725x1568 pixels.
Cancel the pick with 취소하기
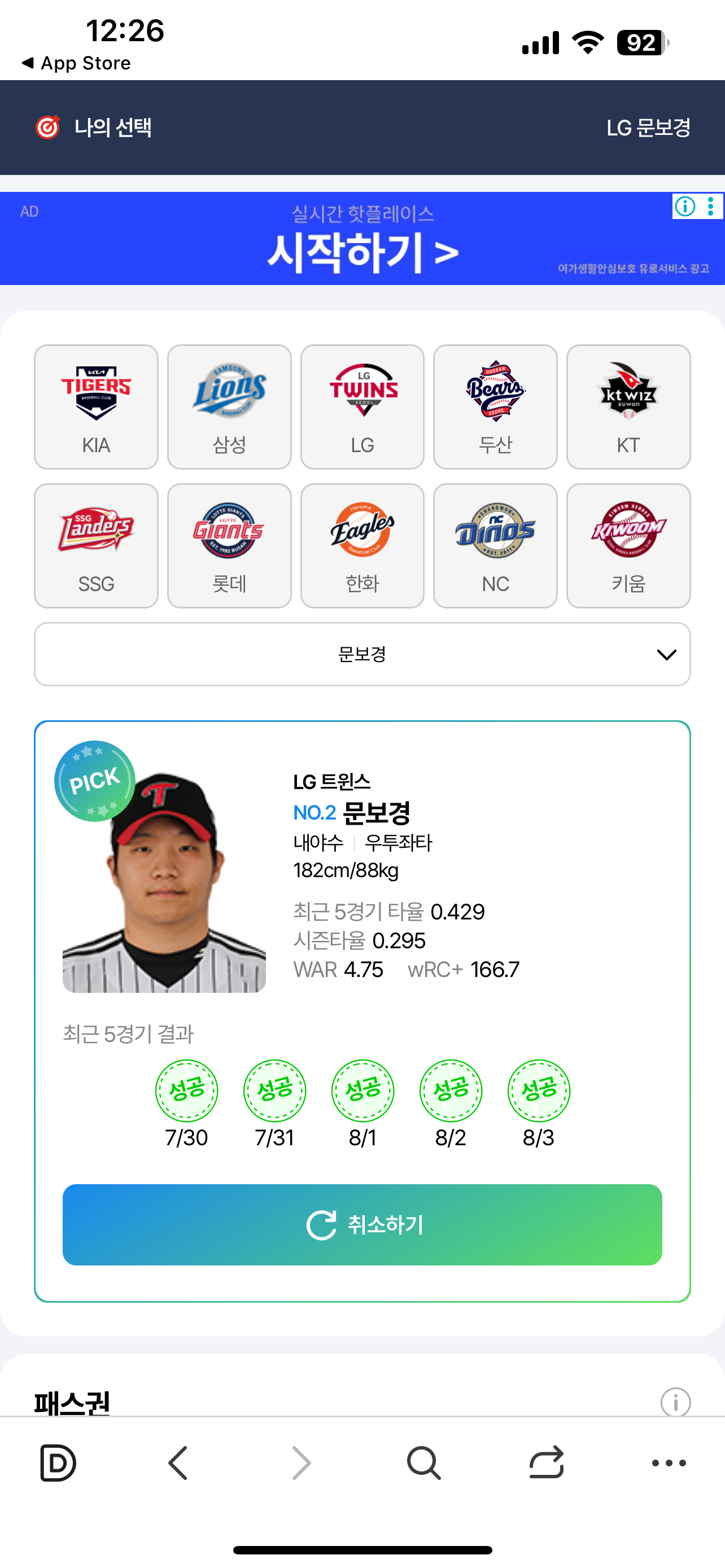[x=362, y=1224]
